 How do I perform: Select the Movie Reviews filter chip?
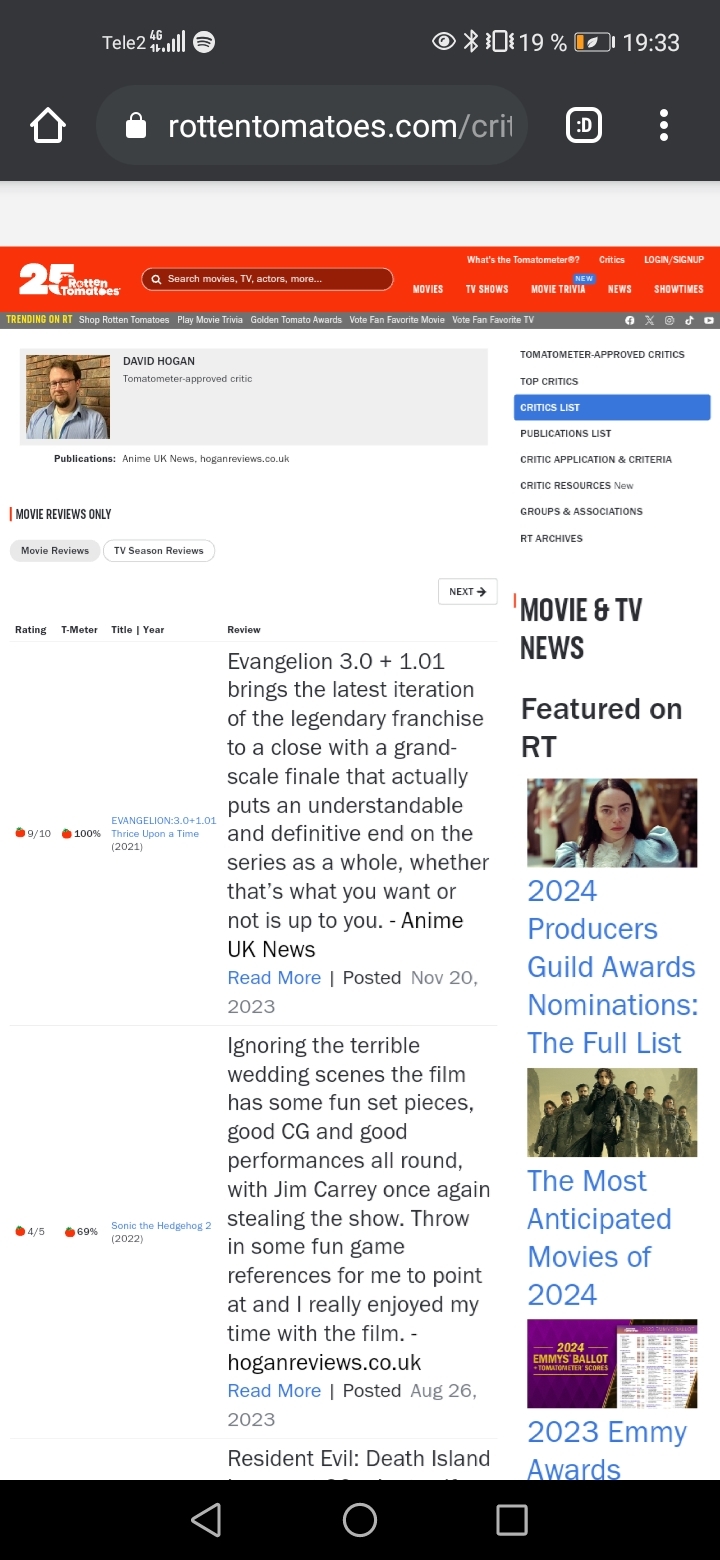click(x=55, y=551)
